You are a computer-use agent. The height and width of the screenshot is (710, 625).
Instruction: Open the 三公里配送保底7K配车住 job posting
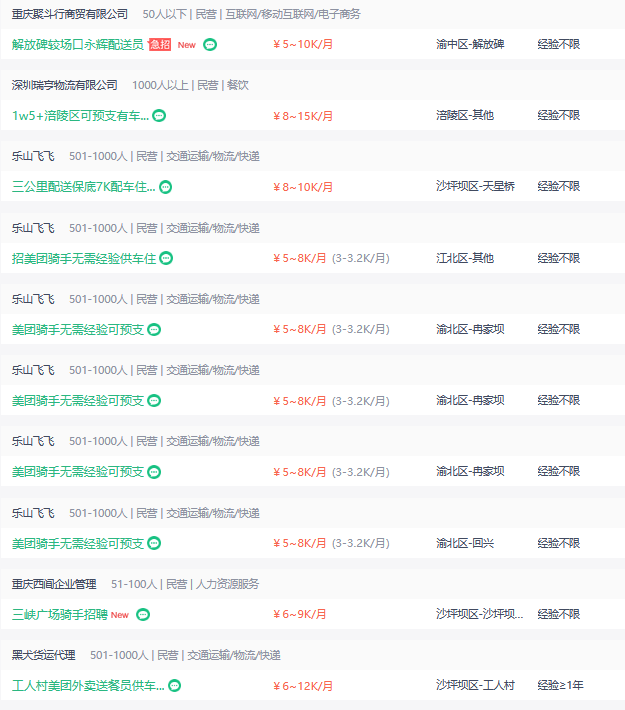[x=84, y=187]
